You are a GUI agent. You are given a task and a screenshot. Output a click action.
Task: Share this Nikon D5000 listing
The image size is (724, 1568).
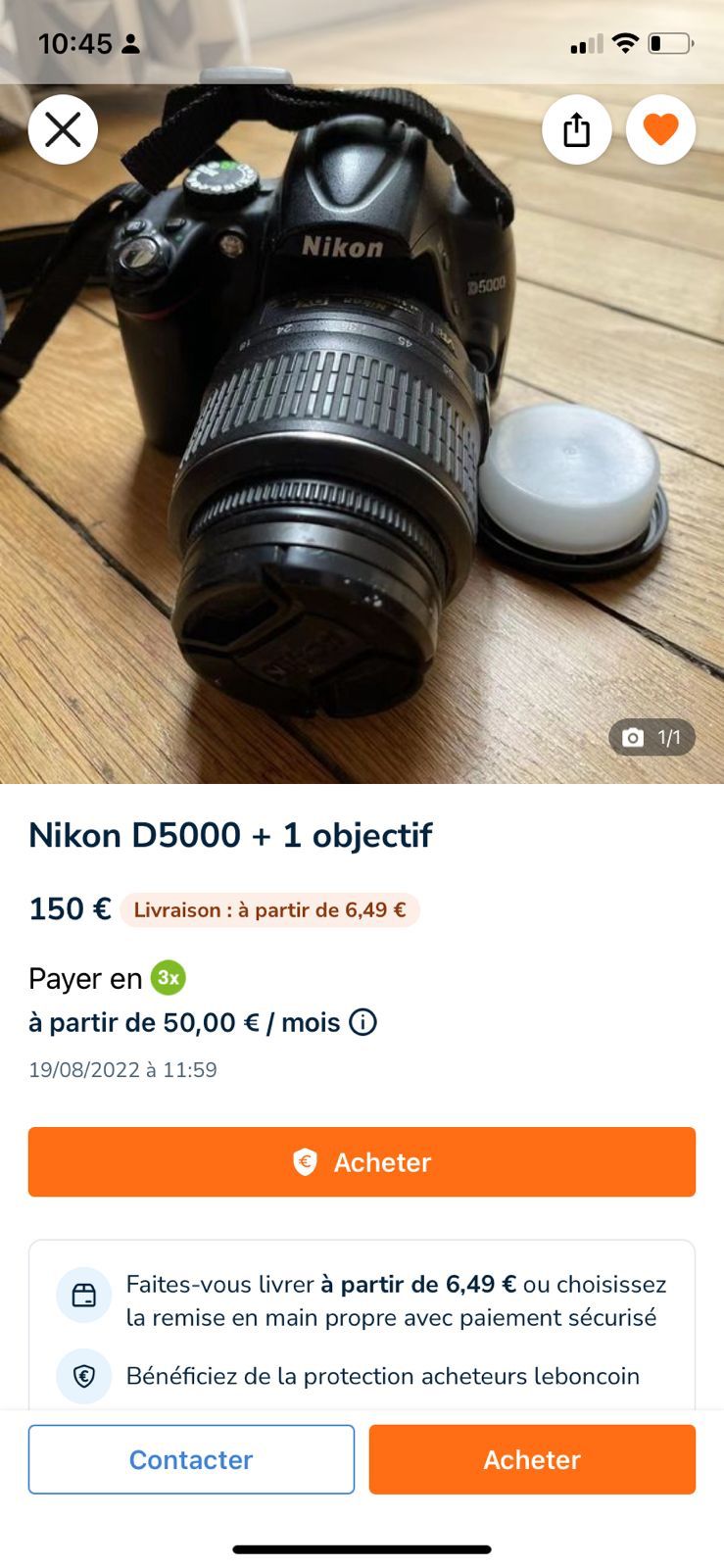point(577,129)
